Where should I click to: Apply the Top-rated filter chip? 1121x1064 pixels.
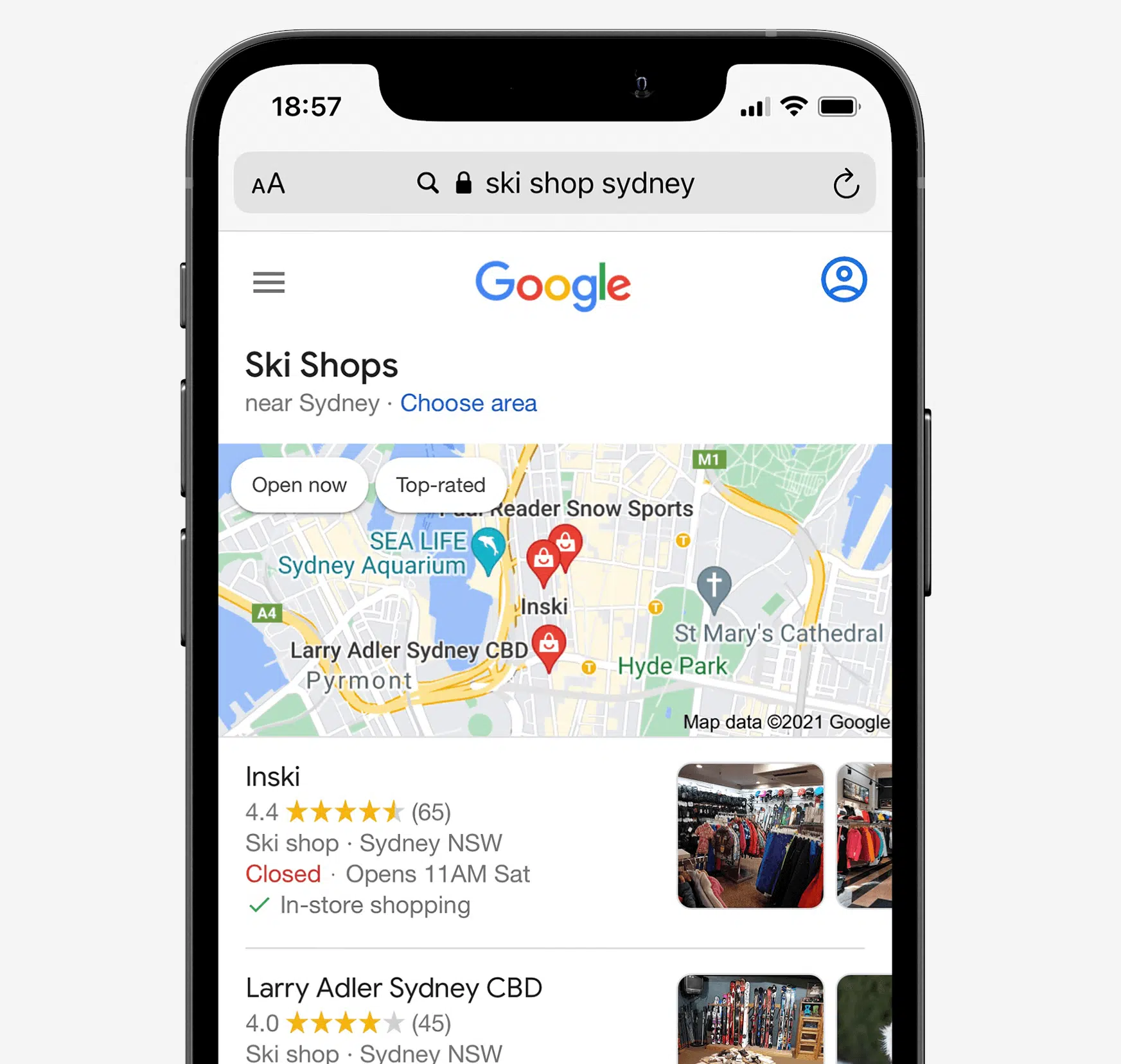pyautogui.click(x=441, y=485)
